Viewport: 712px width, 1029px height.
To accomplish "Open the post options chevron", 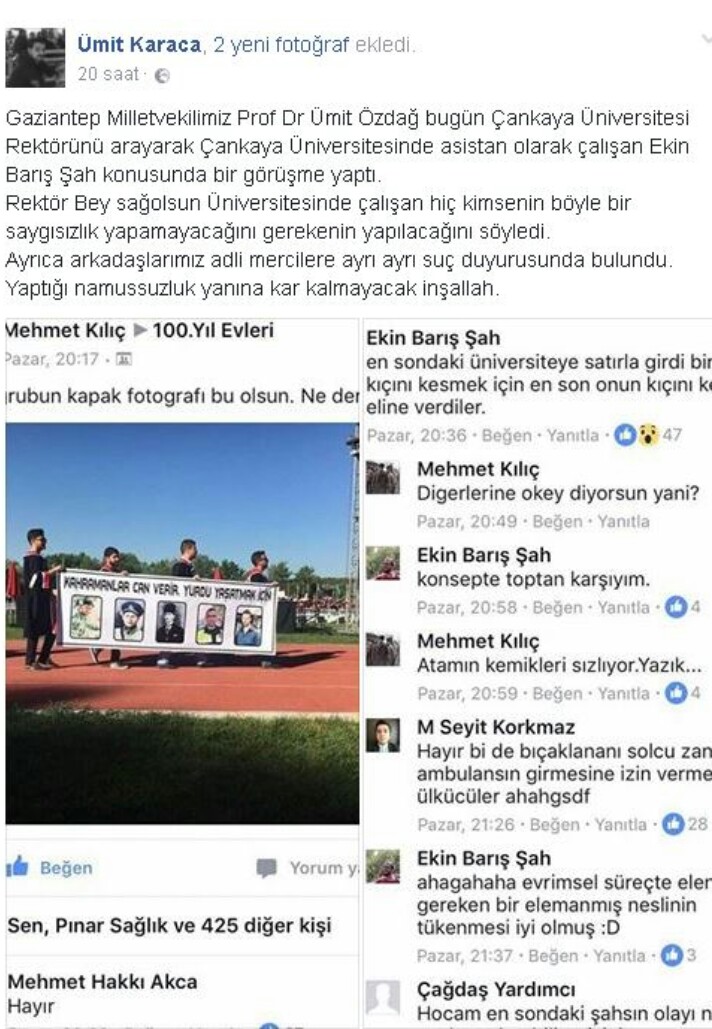I will [x=705, y=41].
